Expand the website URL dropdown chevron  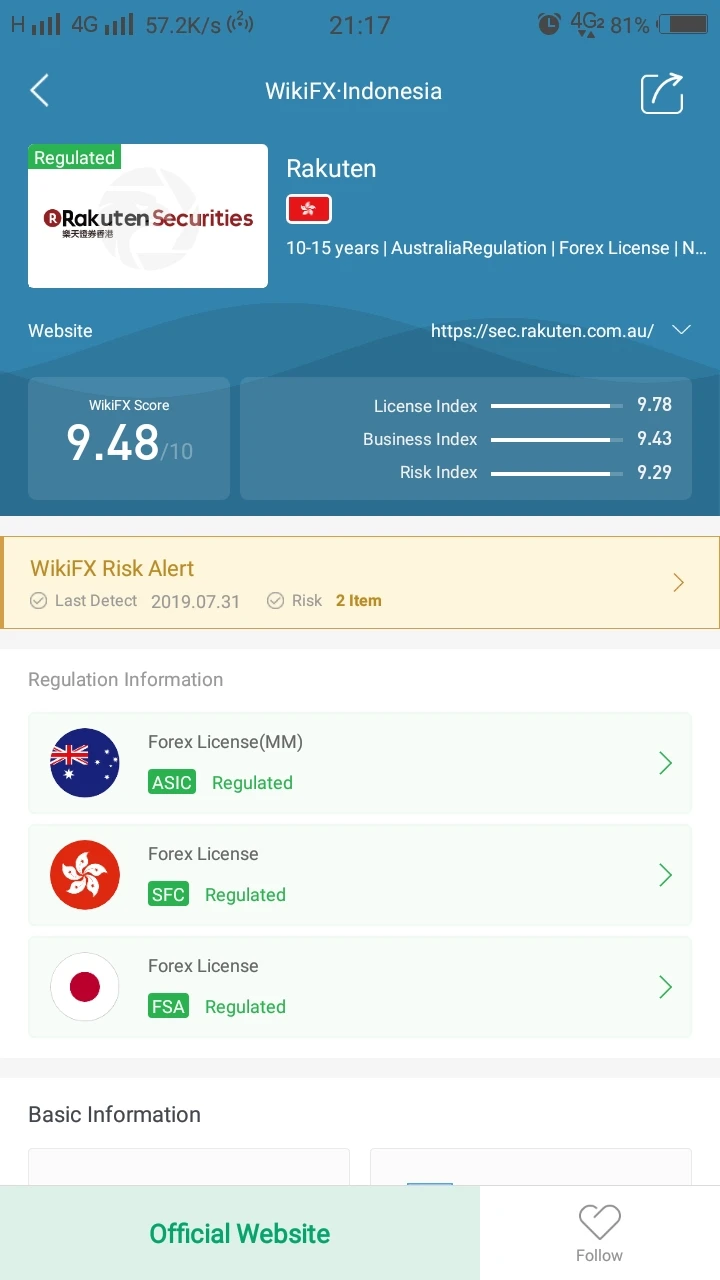(682, 330)
